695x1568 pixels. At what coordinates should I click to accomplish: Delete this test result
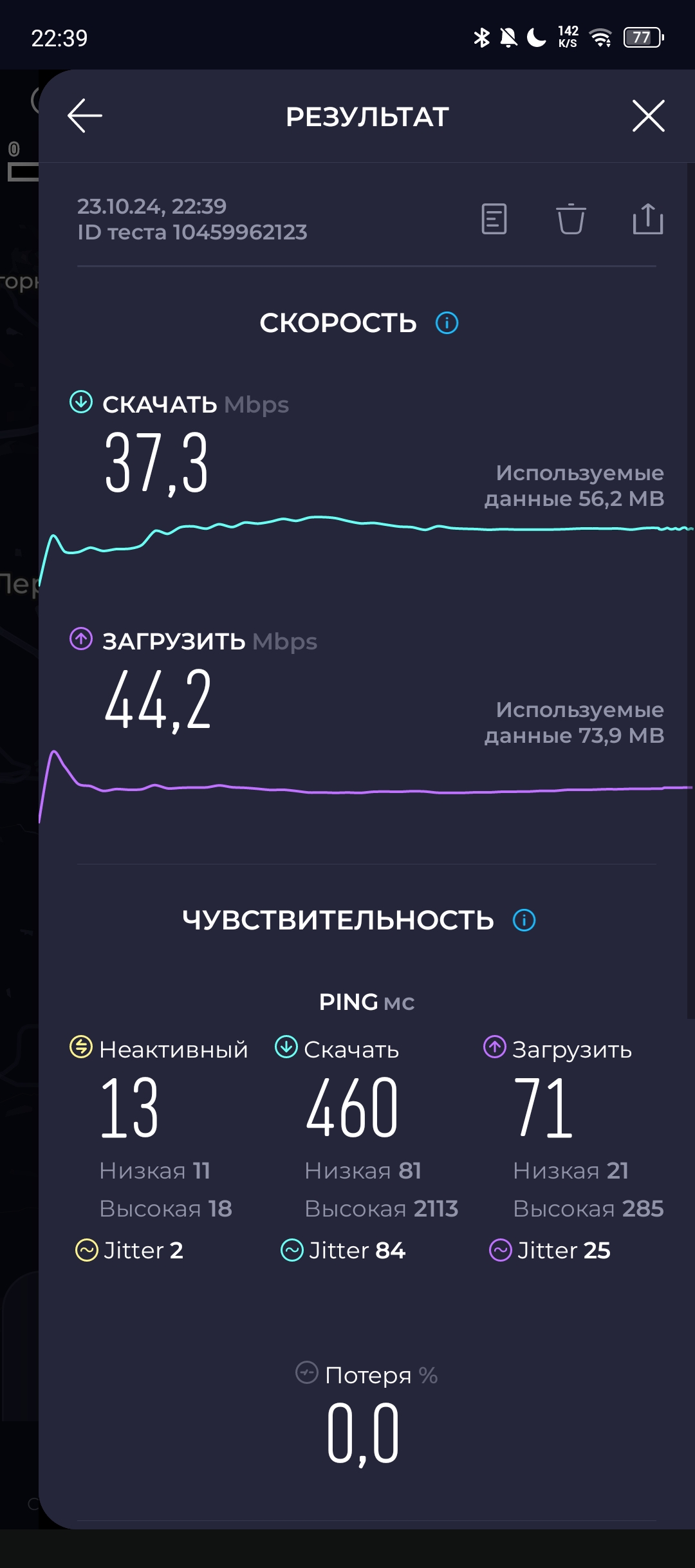[571, 219]
